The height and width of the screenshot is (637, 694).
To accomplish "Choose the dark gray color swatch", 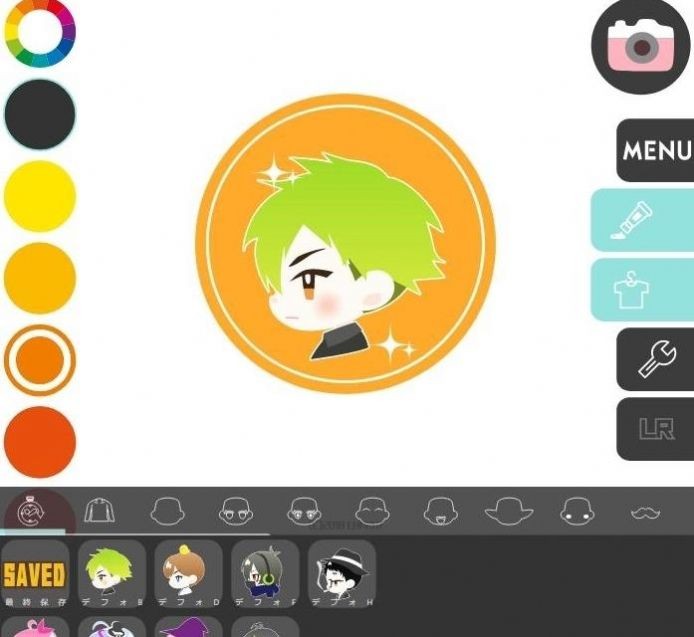I will [x=40, y=115].
